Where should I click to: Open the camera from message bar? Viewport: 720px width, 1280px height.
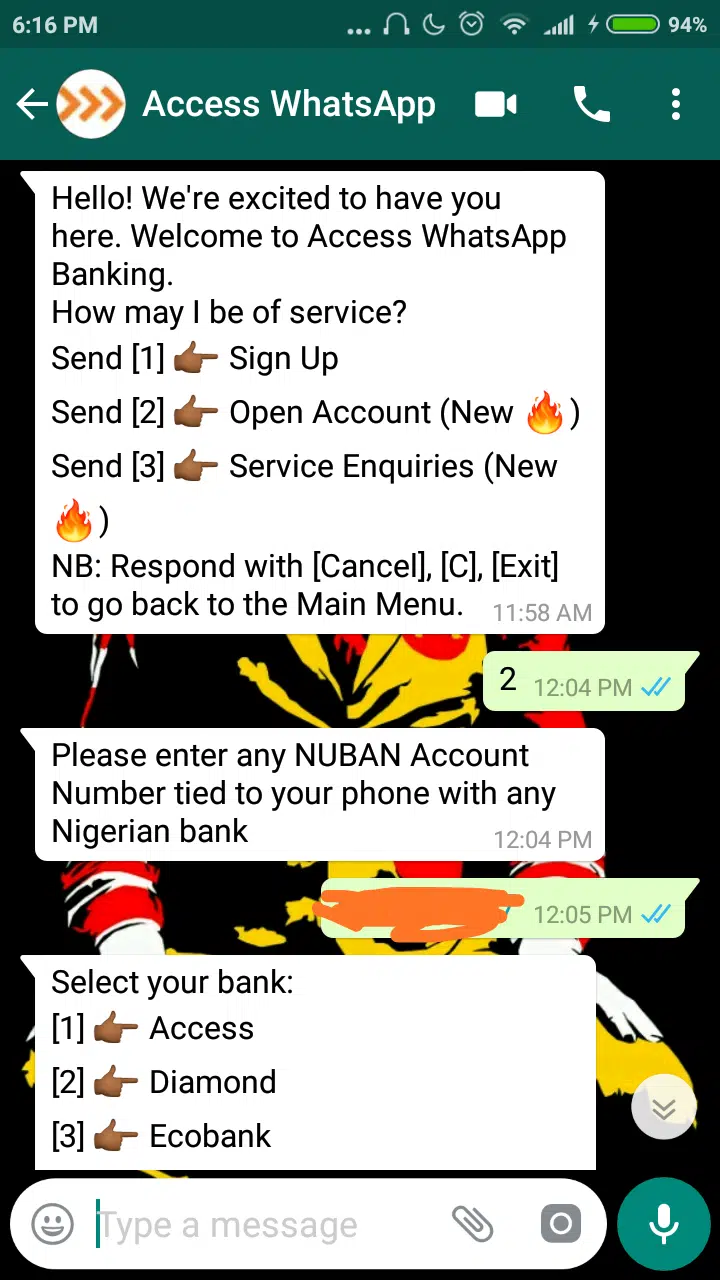coord(560,1224)
